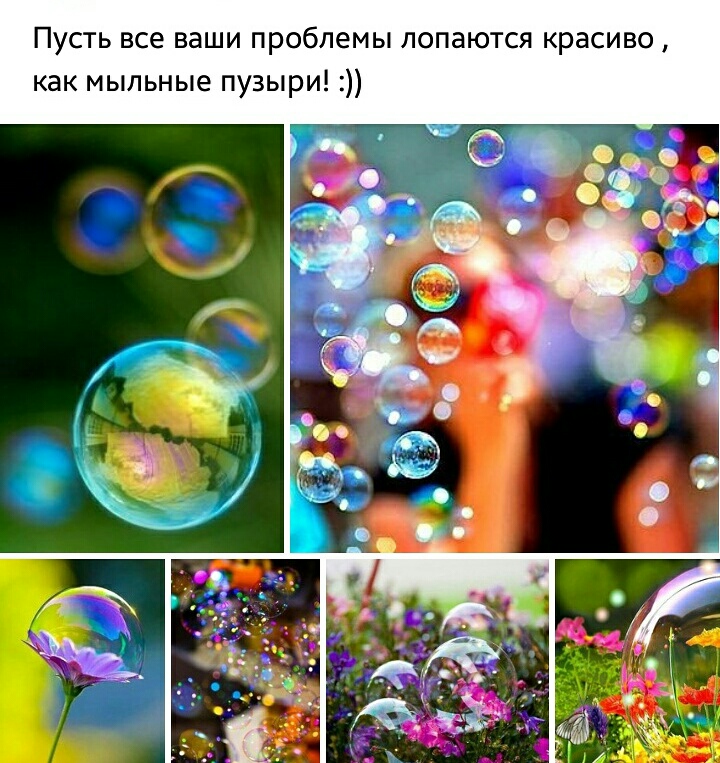Open the large green bubble reflection photo
Screen dimensions: 720x763
click(x=142, y=338)
